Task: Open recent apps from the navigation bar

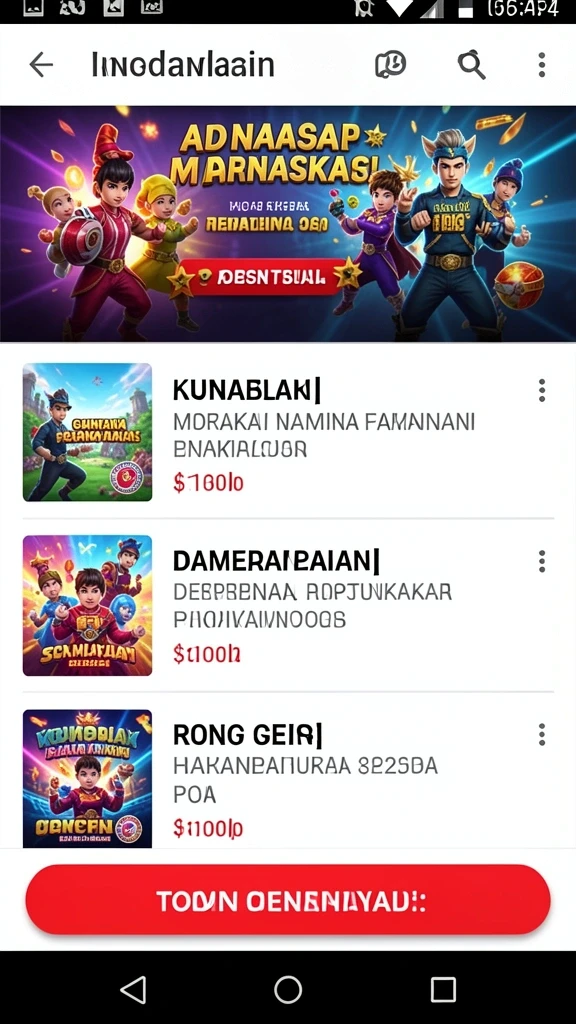Action: coord(443,989)
